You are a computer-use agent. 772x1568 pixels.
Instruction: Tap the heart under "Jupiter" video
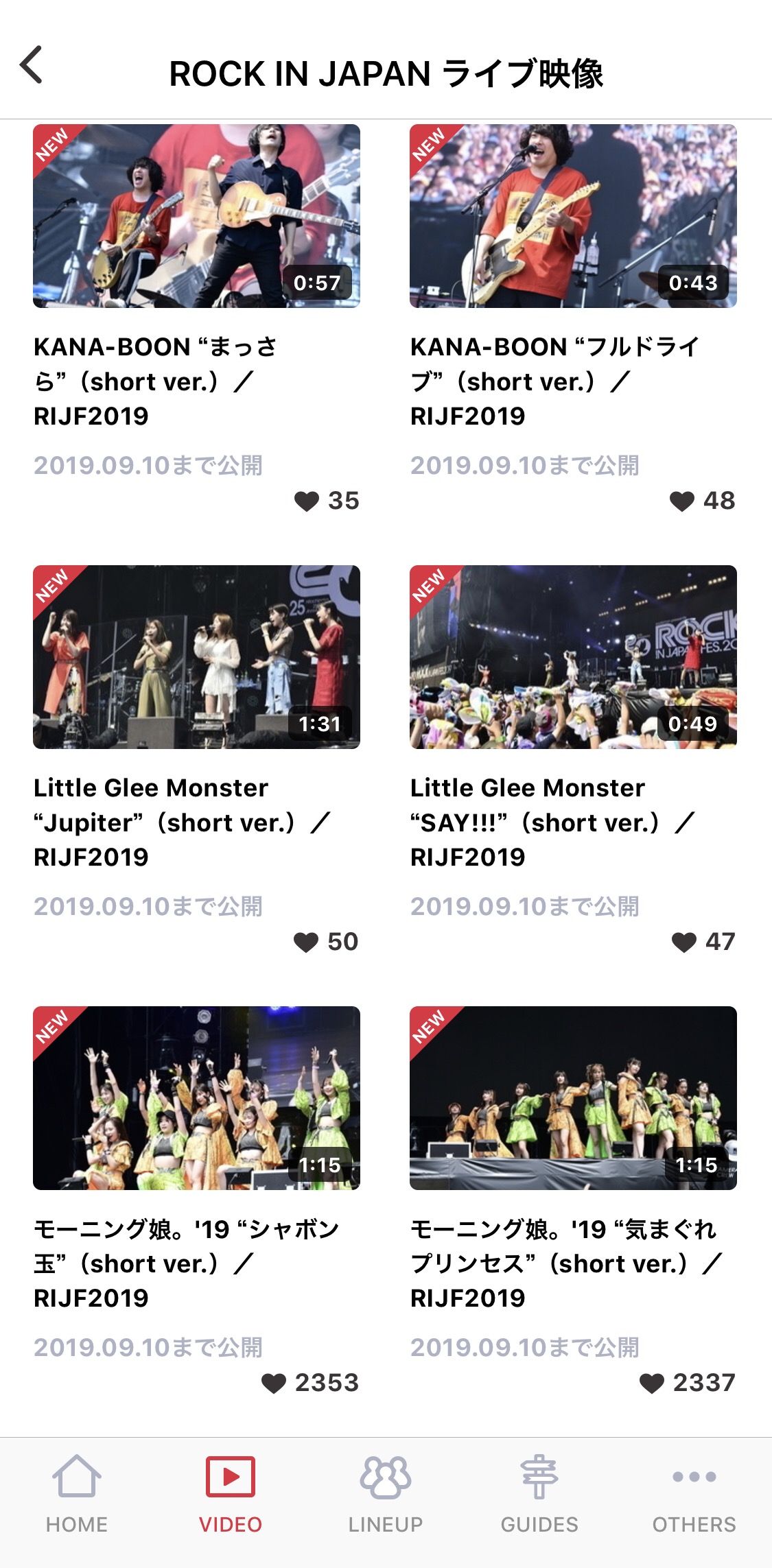click(306, 942)
